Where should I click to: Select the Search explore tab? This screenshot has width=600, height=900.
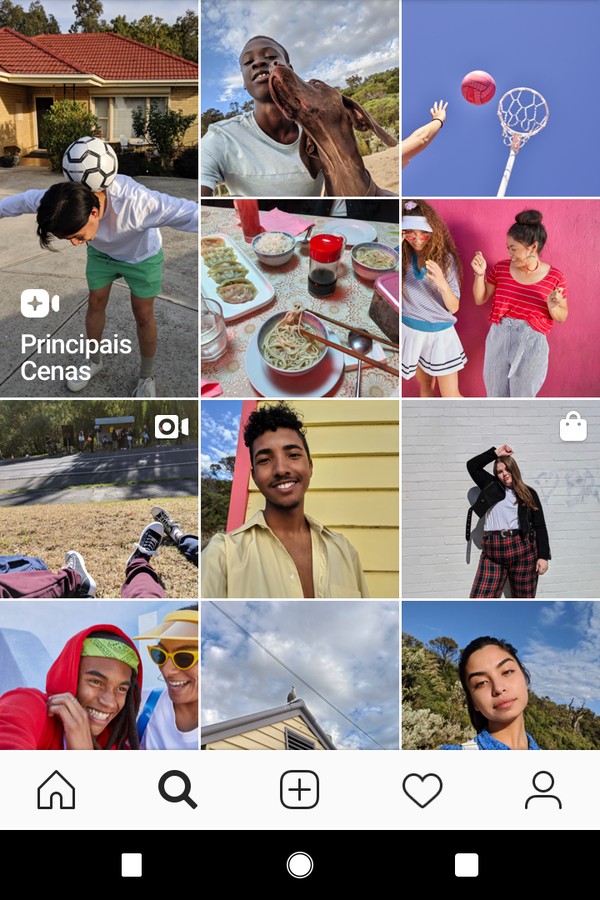pos(177,790)
